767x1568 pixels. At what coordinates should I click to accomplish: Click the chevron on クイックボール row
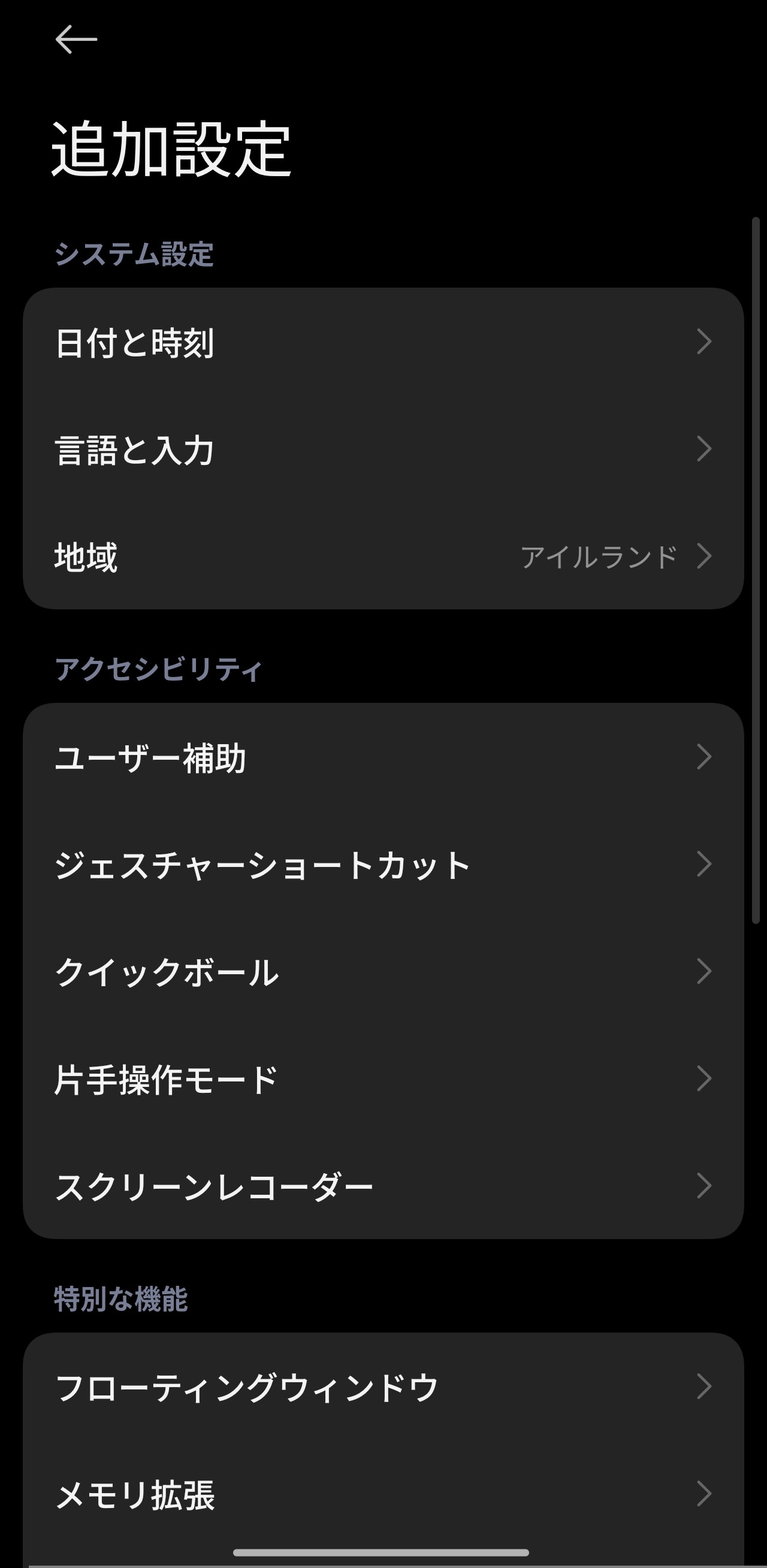coord(704,972)
